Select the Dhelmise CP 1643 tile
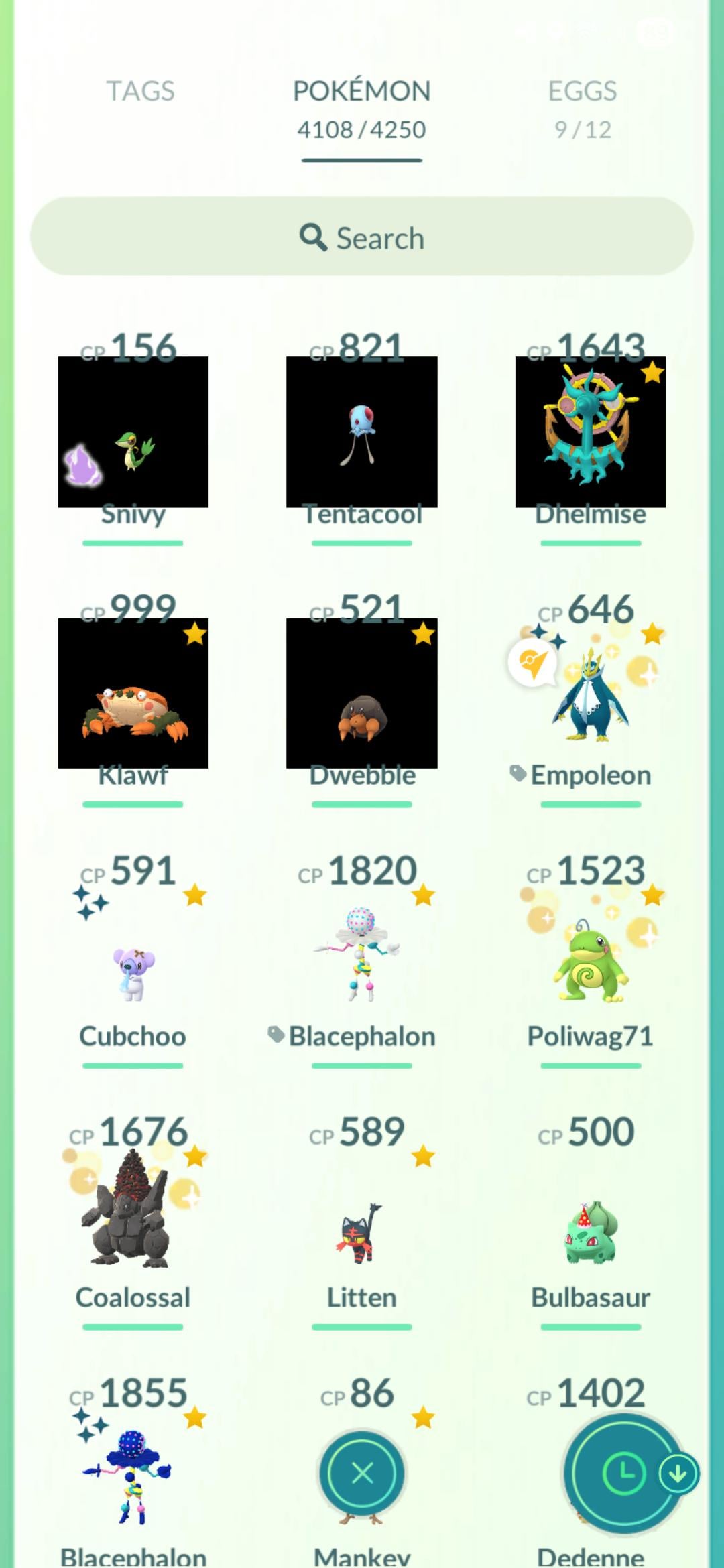This screenshot has height=1568, width=724. (x=590, y=432)
